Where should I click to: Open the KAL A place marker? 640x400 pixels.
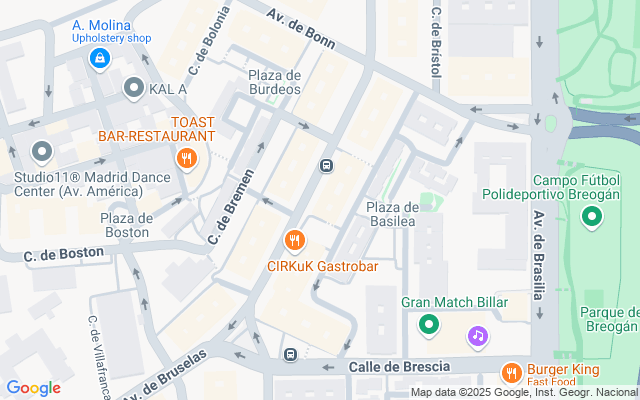pyautogui.click(x=134, y=90)
